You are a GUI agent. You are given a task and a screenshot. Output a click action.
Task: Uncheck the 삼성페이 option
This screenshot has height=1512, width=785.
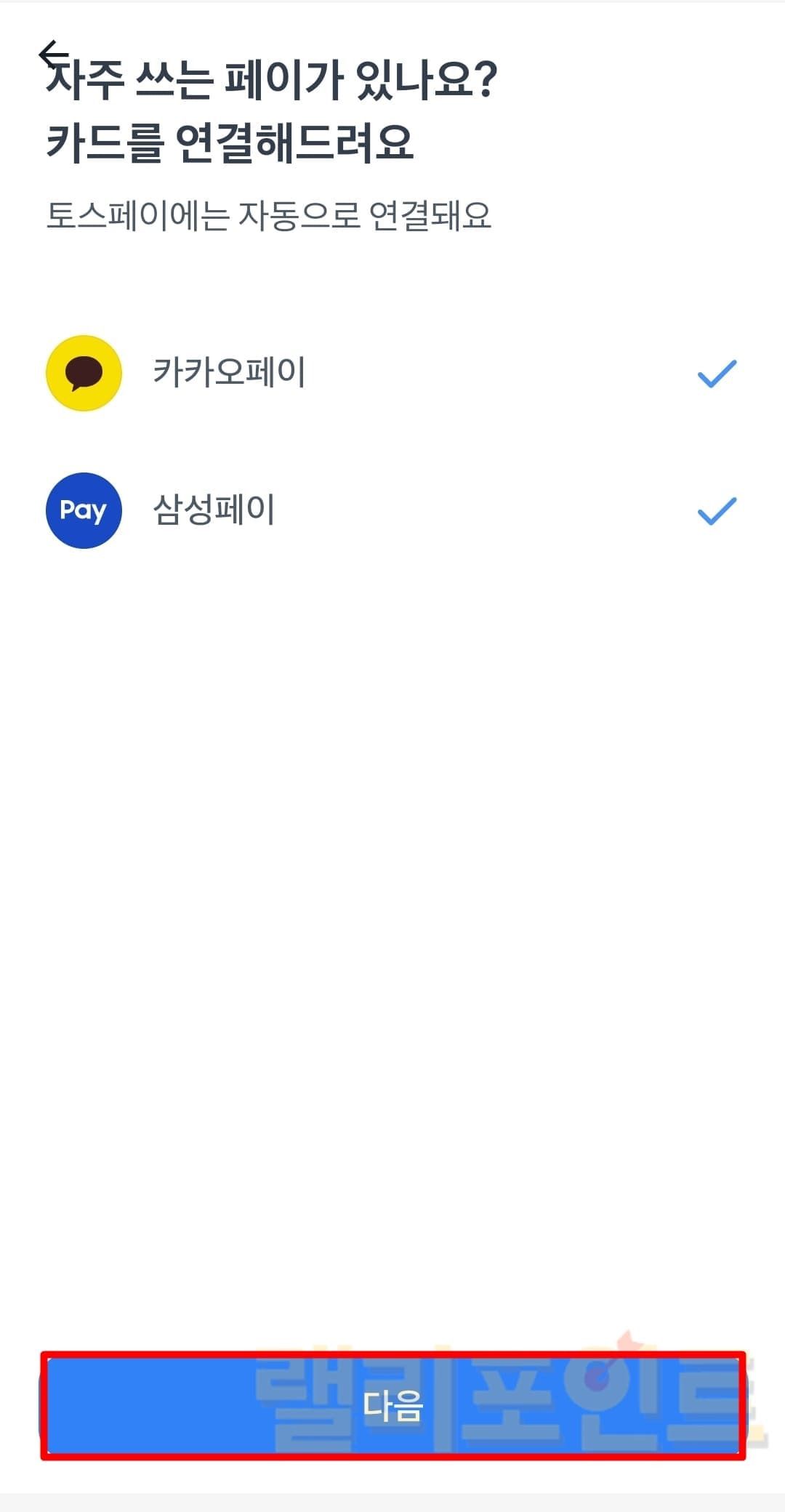pyautogui.click(x=716, y=510)
